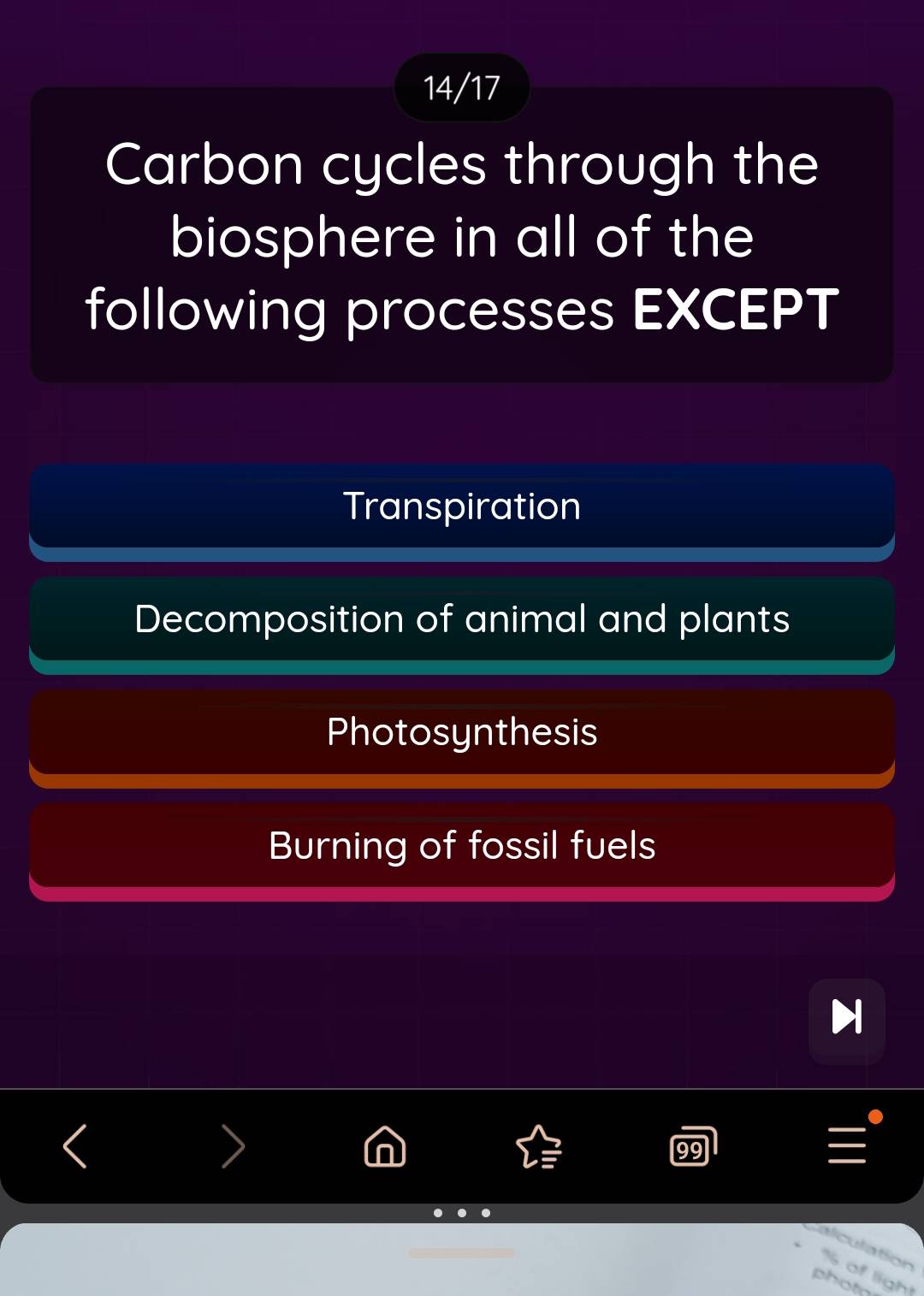The height and width of the screenshot is (1296, 924).
Task: View the open browser tabs
Action: pyautogui.click(x=692, y=1146)
